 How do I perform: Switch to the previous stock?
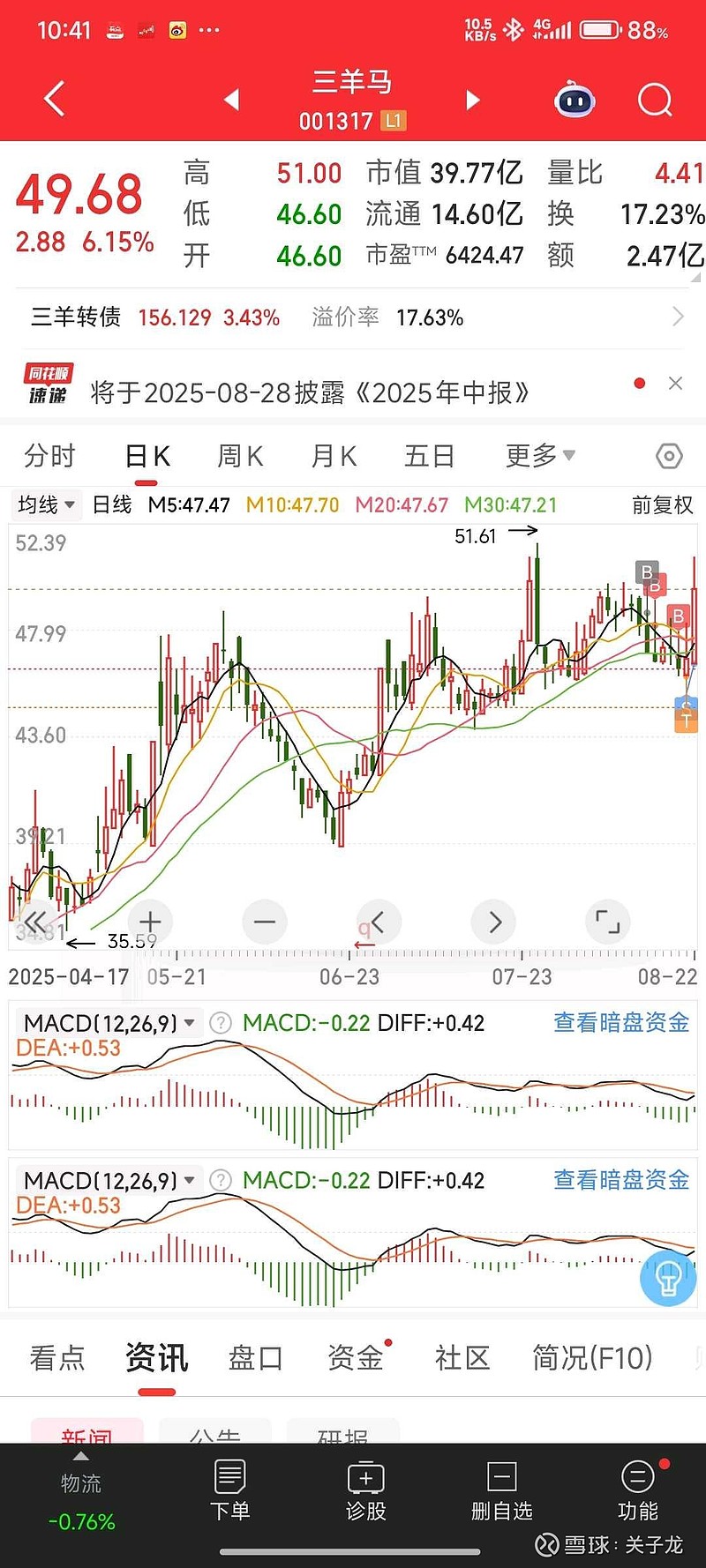(232, 100)
